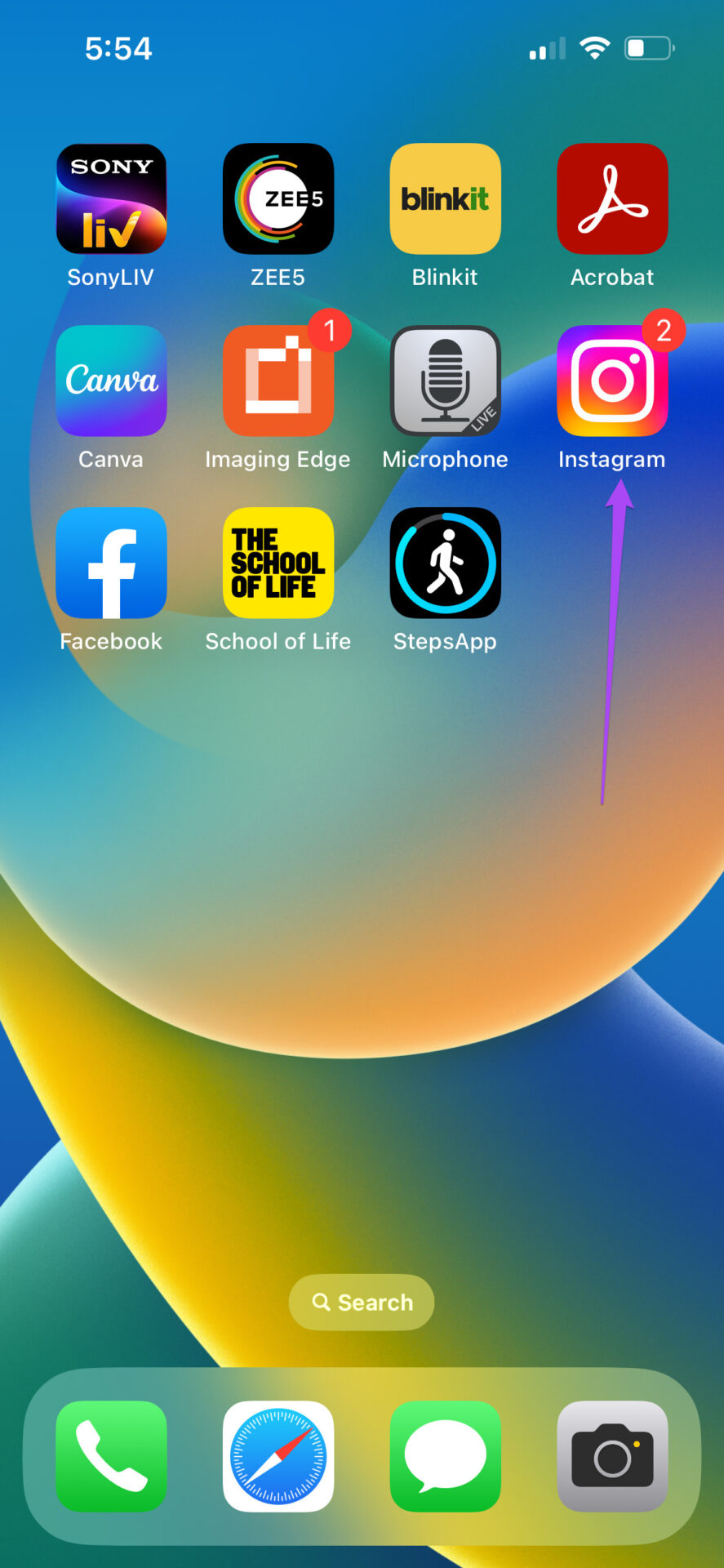The image size is (724, 1568).
Task: Launch Safari browser from dock
Action: point(278,1456)
